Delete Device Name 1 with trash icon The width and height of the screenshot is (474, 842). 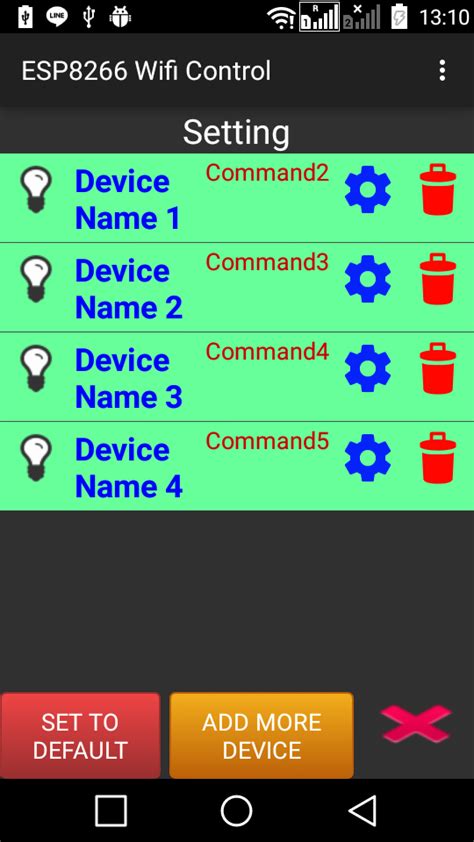coord(438,190)
